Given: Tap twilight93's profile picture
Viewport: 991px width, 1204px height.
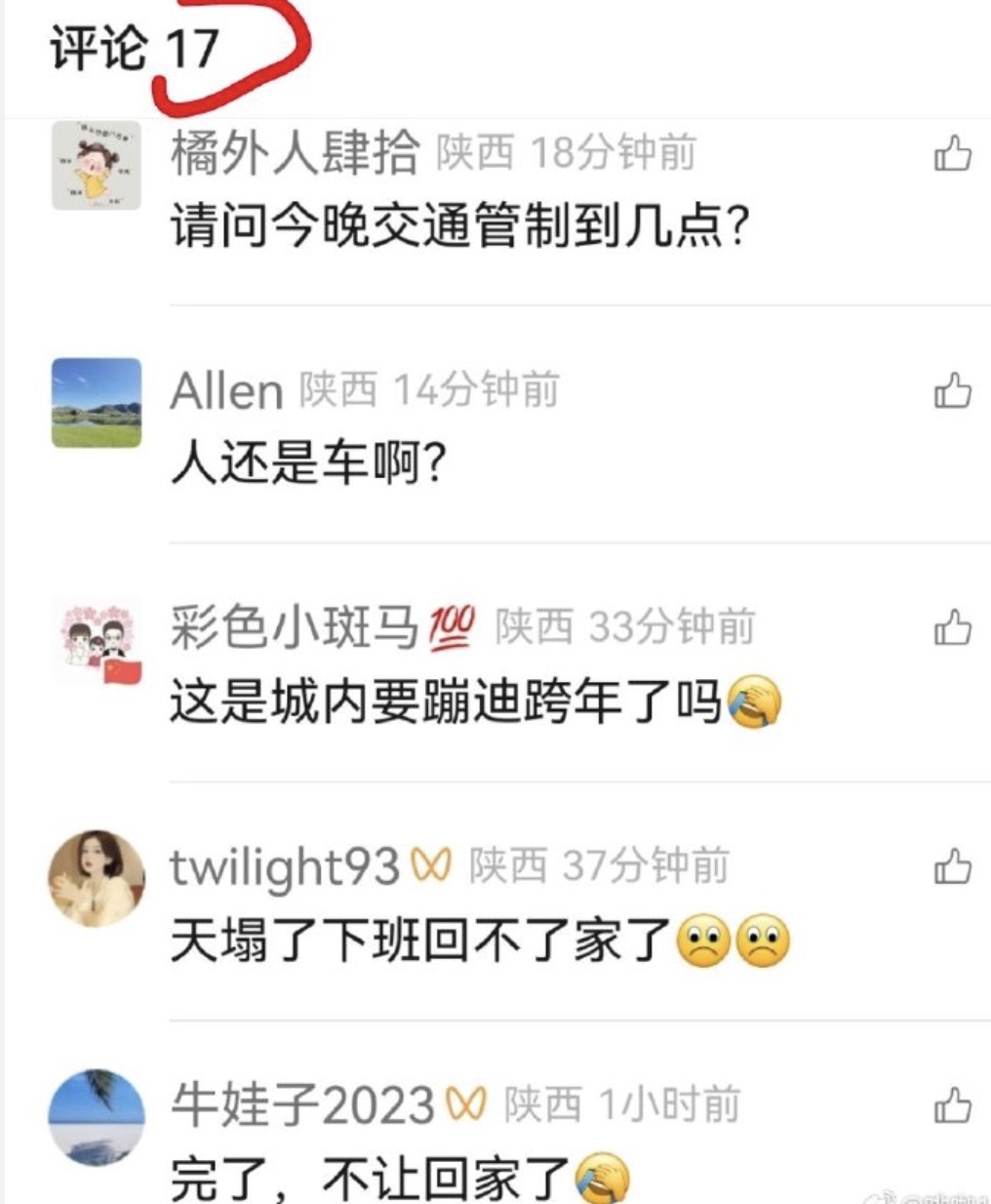Looking at the screenshot, I should (96, 878).
